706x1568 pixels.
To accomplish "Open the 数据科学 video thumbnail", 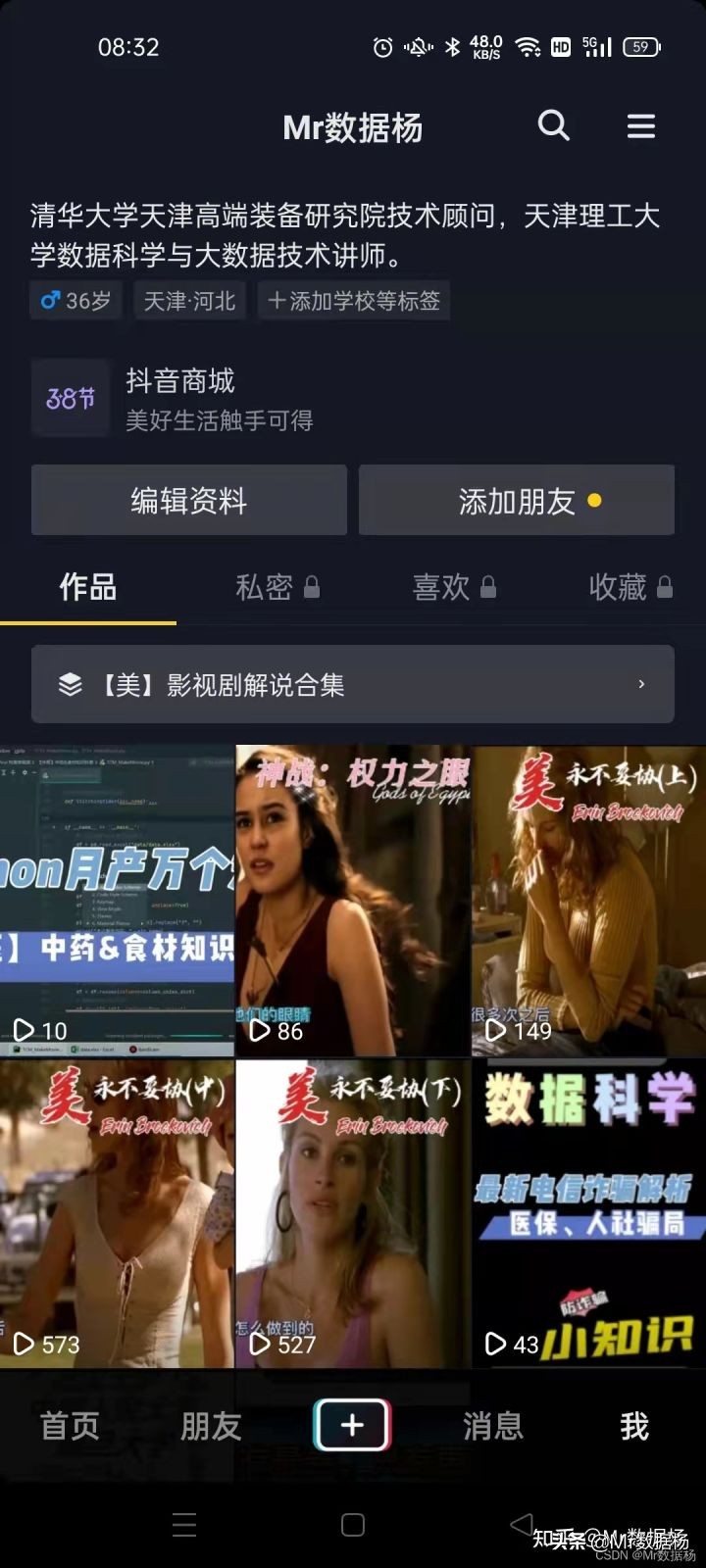I will coord(588,1215).
